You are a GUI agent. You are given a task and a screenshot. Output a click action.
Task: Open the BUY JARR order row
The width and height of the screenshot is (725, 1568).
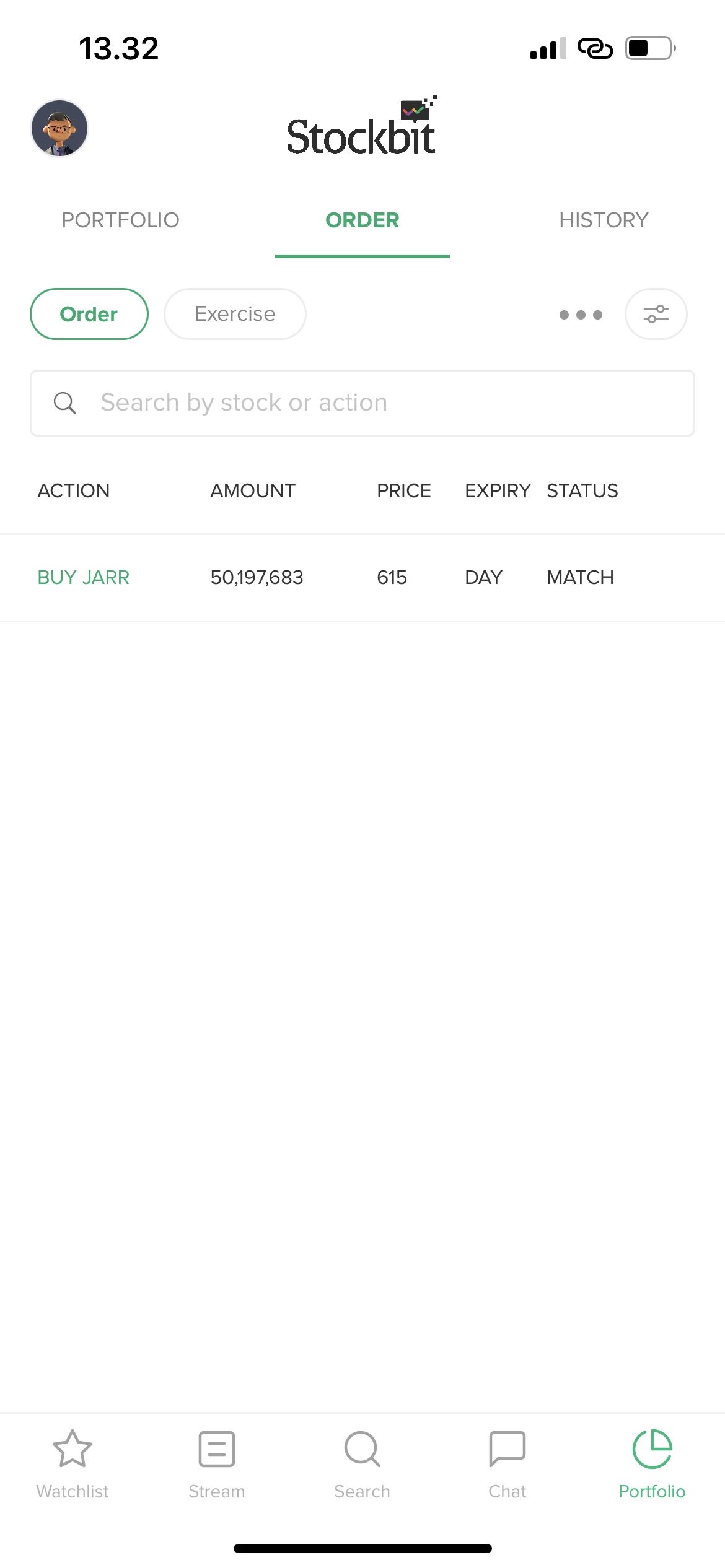pos(362,578)
